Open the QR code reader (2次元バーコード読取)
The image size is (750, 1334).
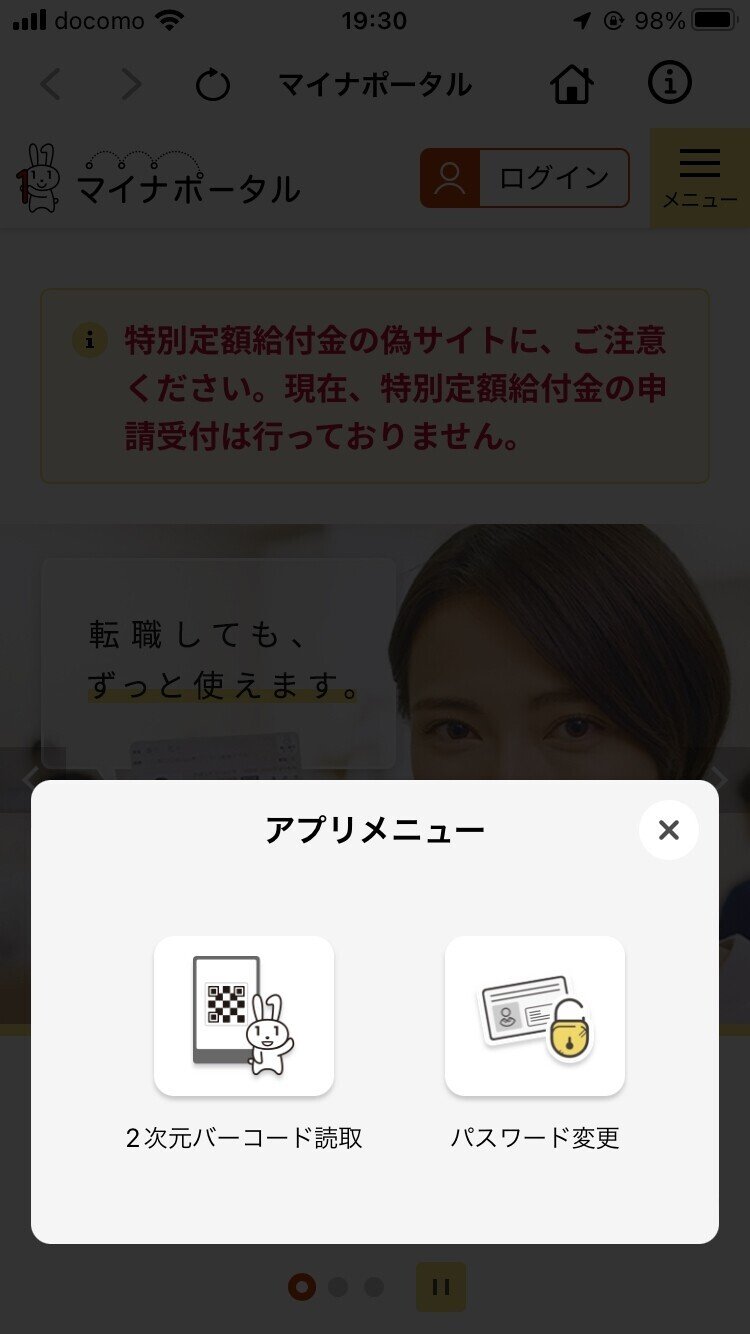244,1015
